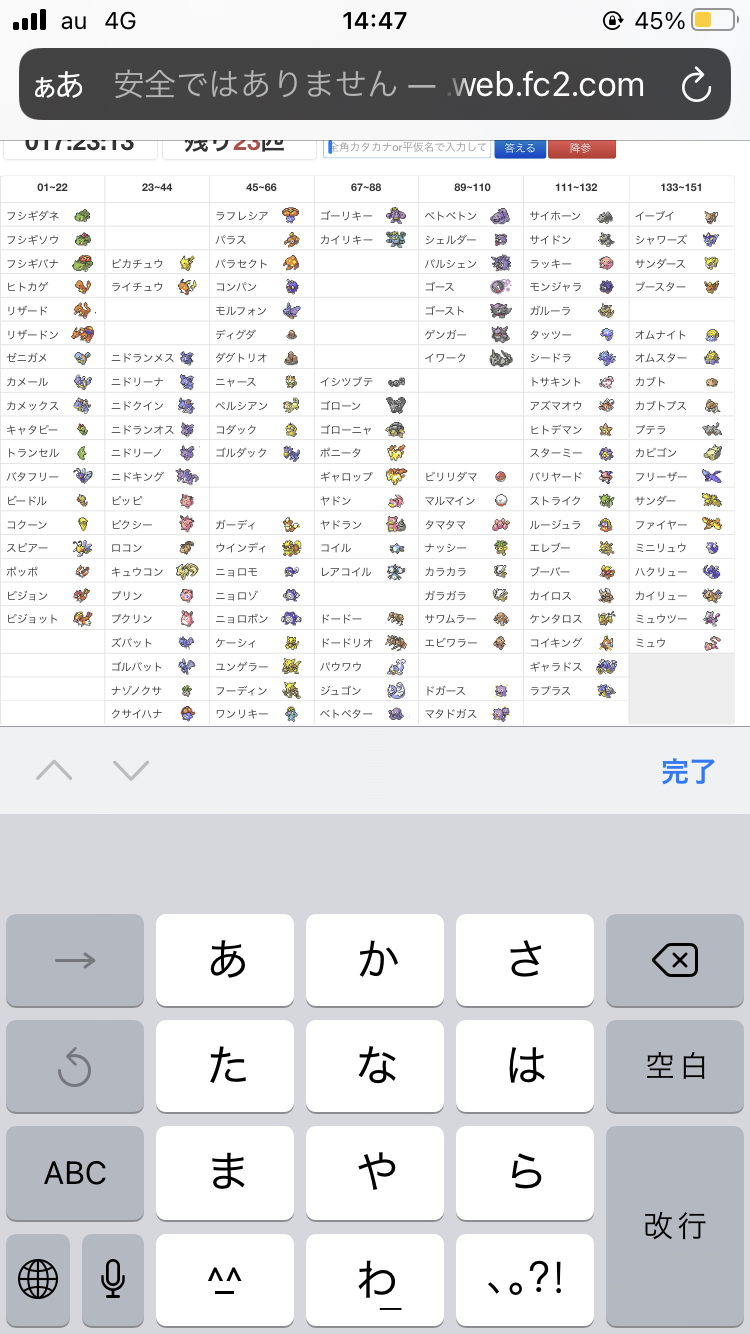Give up with the 降参 button

(581, 148)
